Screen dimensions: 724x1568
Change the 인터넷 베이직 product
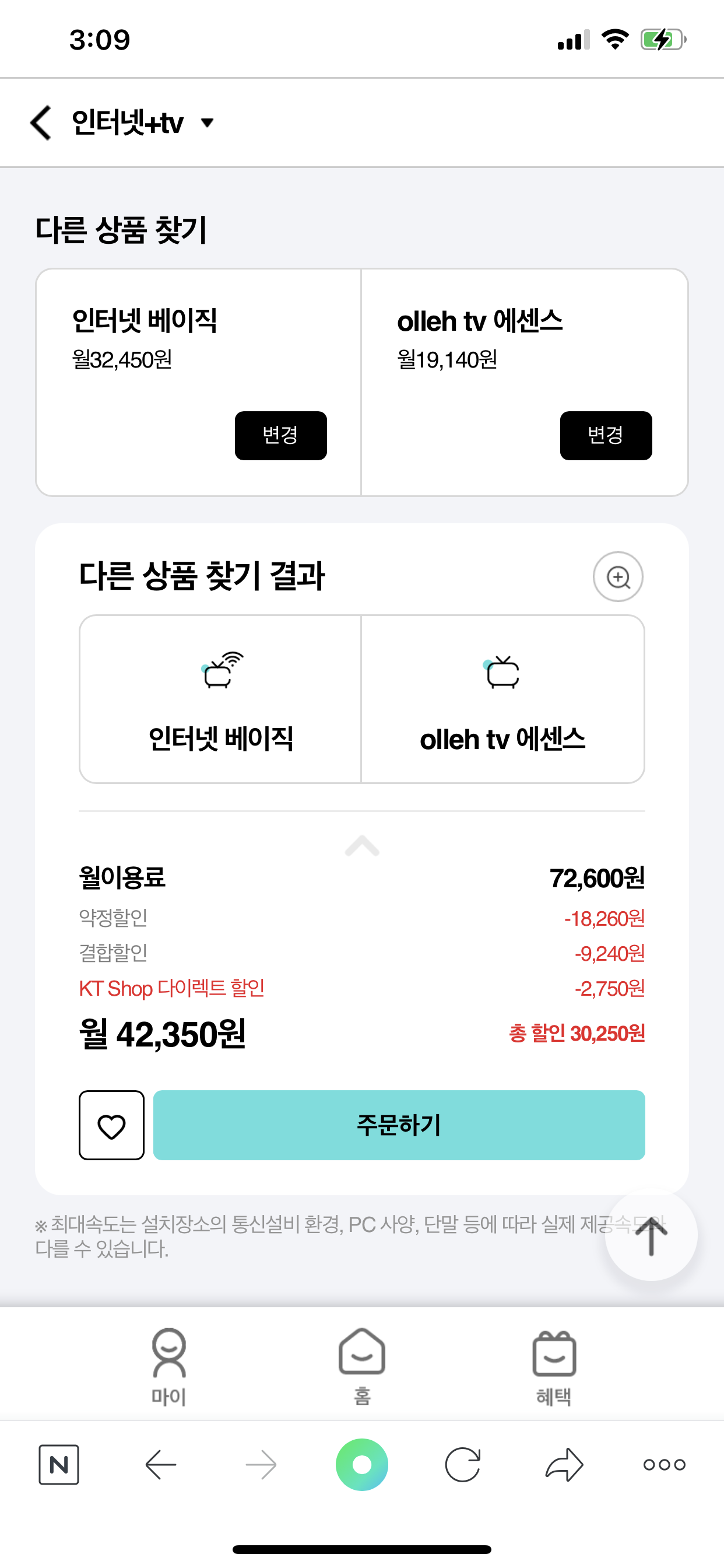pyautogui.click(x=280, y=435)
